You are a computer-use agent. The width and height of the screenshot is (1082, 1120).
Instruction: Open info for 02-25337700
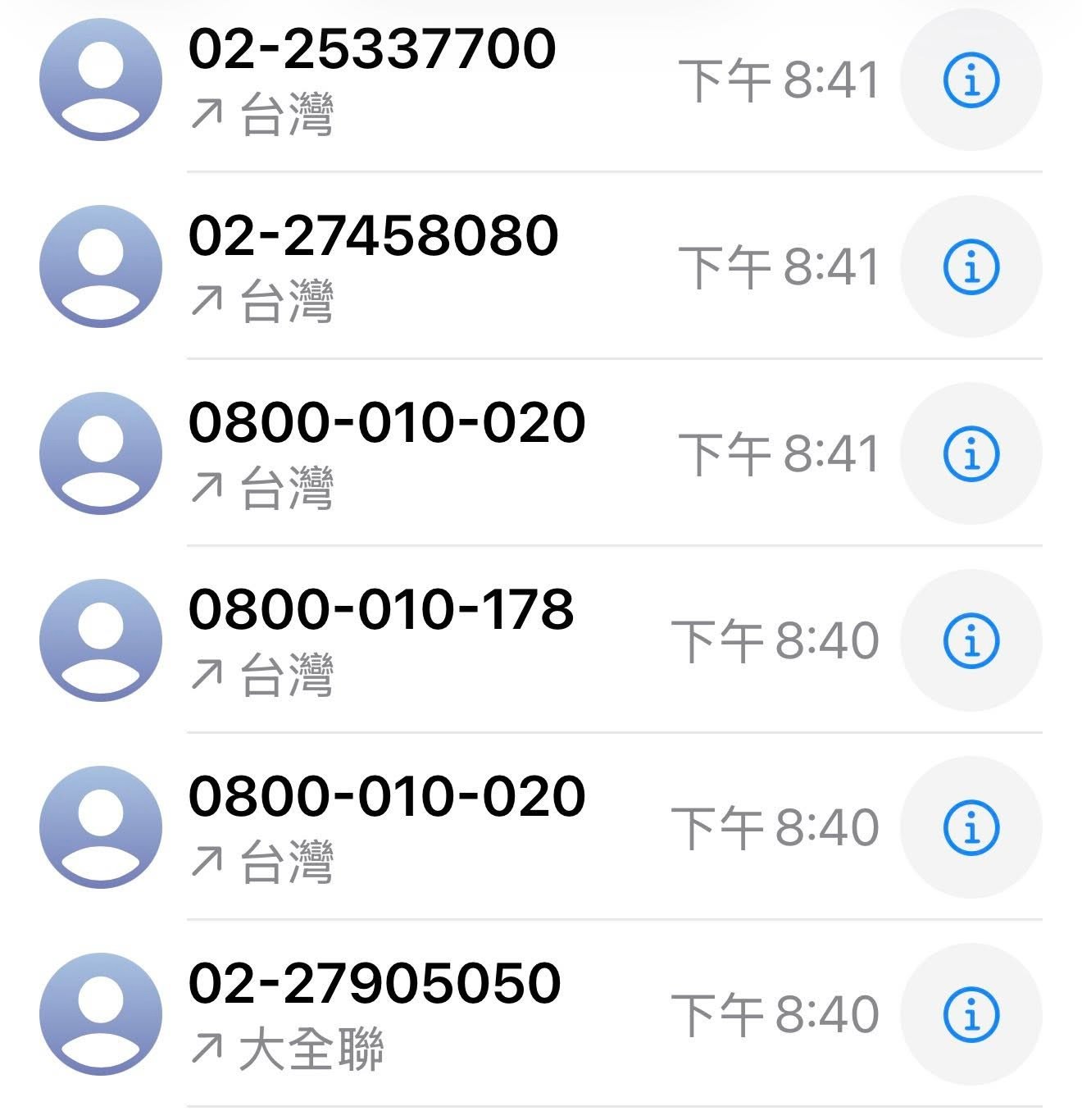point(971,80)
